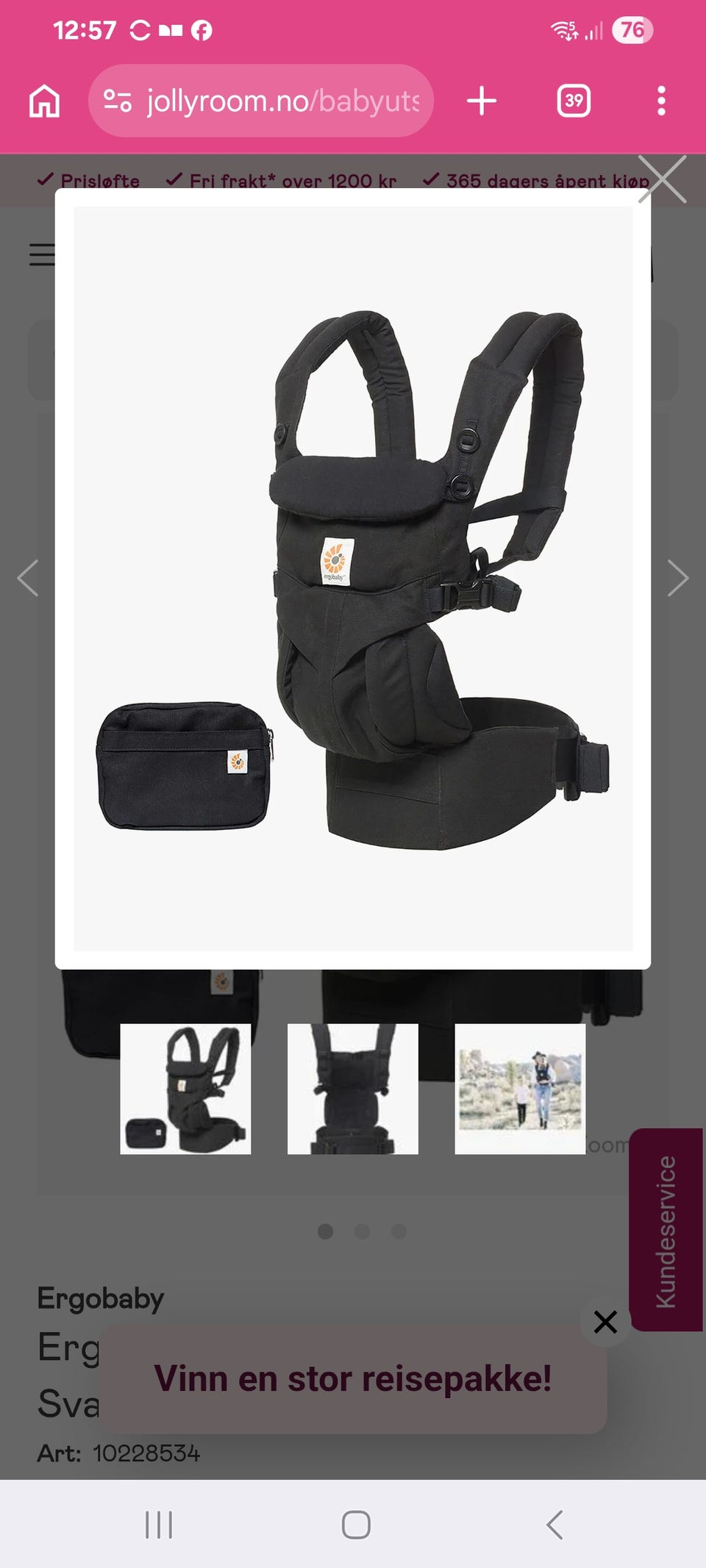Open the Vinn en stor reisepakke offer
The width and height of the screenshot is (706, 1568).
tap(353, 1379)
